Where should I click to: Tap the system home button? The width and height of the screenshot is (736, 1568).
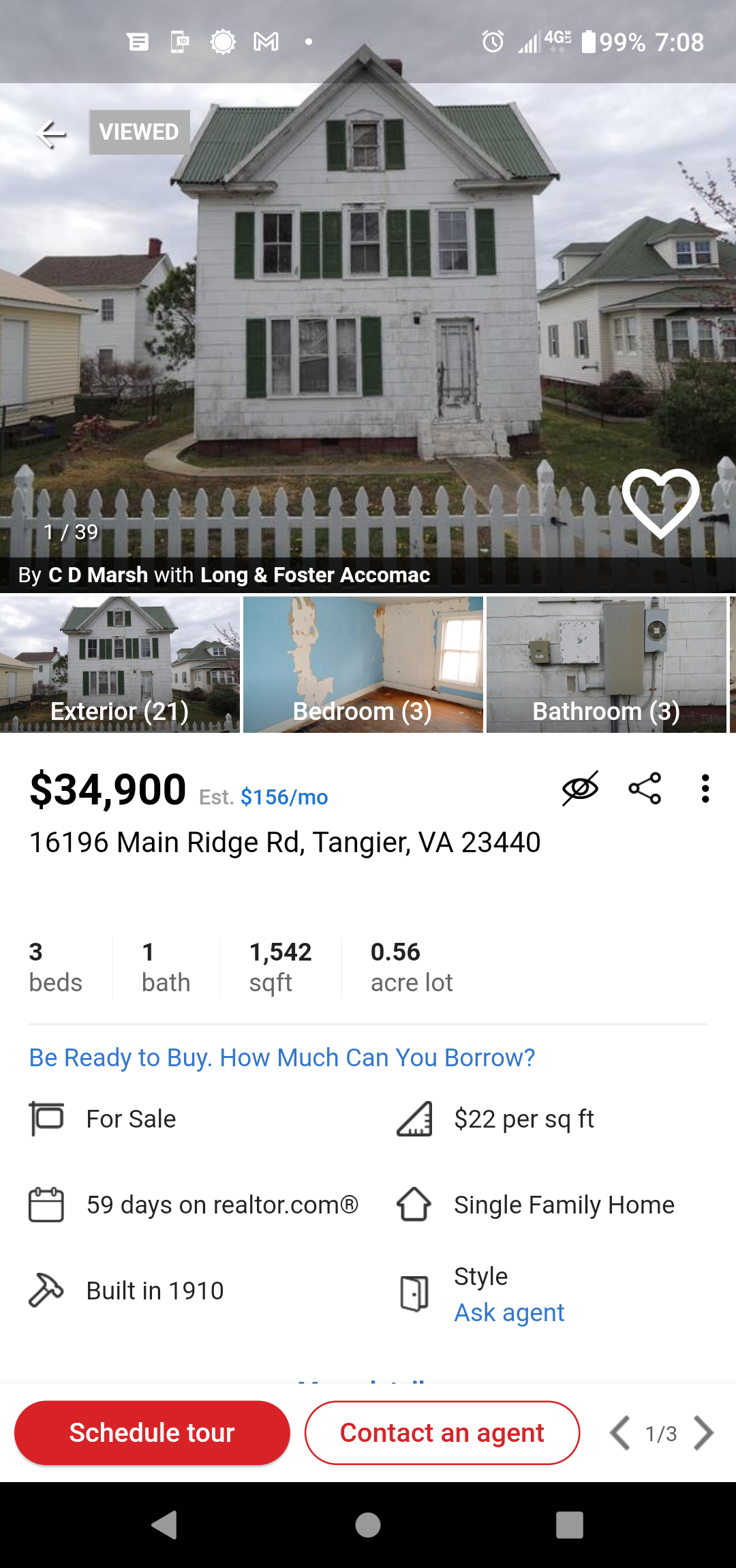(368, 1525)
